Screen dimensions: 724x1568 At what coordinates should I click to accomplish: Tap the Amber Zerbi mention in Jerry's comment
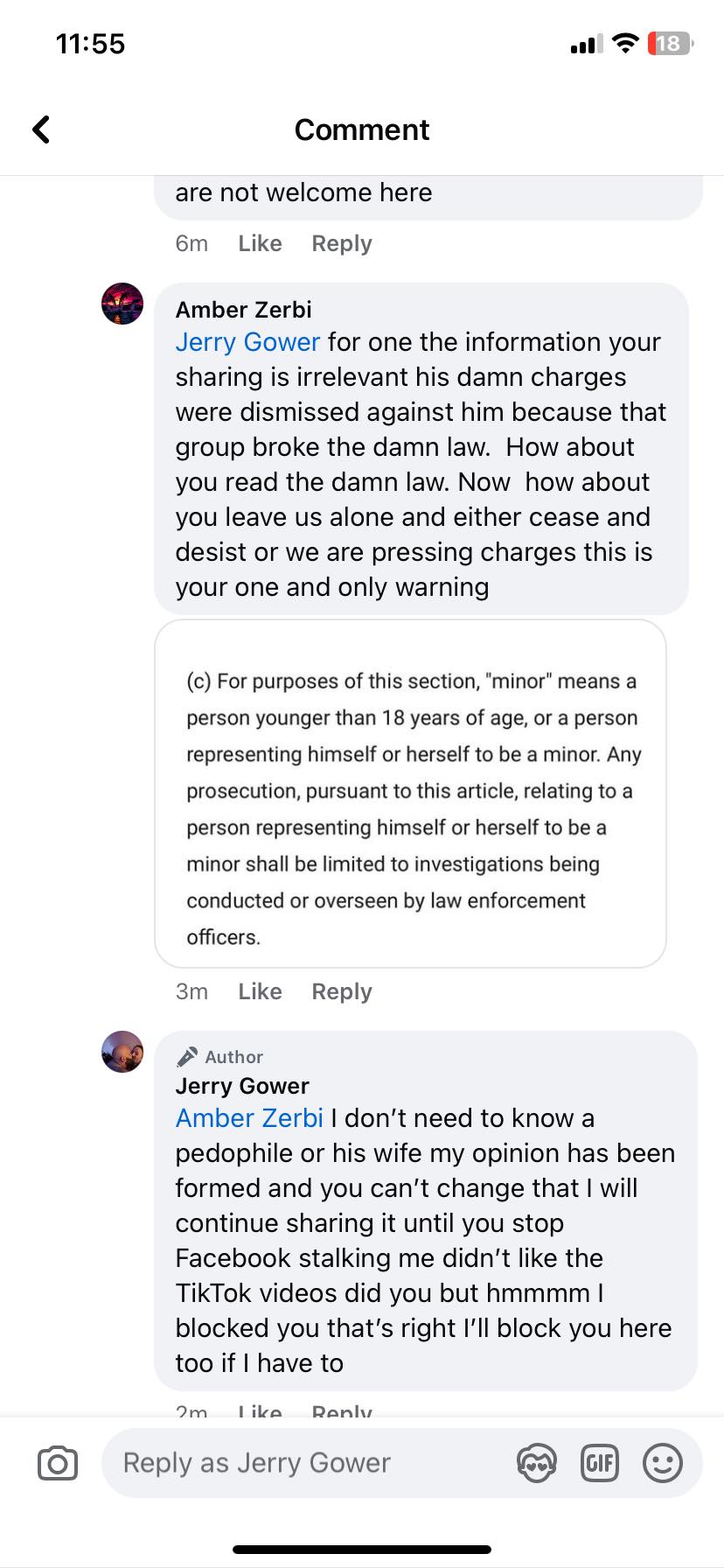(x=249, y=1118)
